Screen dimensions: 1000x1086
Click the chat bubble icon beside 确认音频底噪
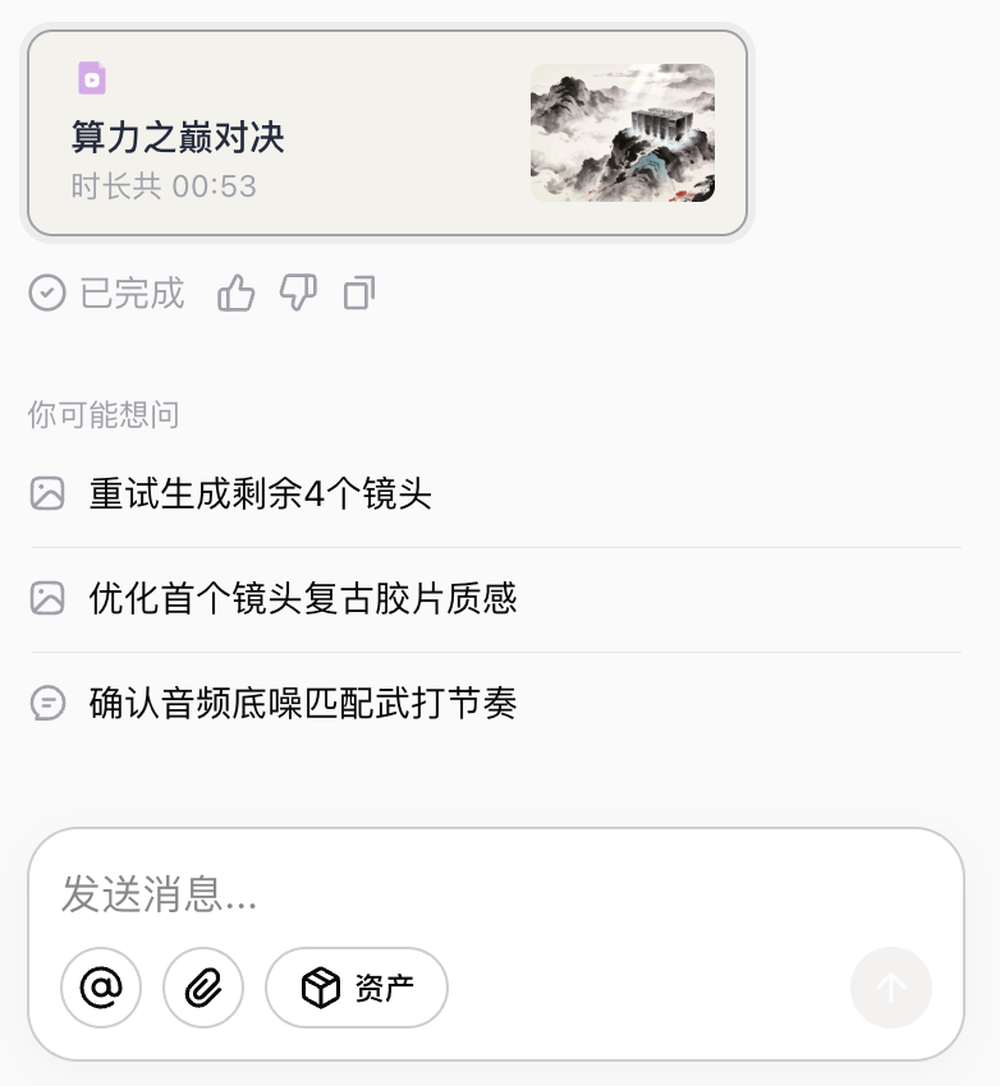coord(46,703)
